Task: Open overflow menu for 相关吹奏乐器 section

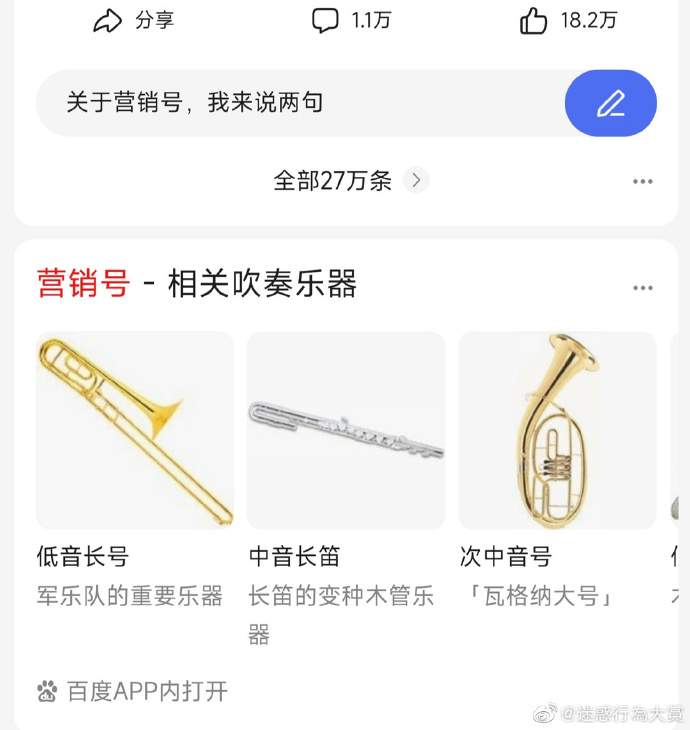Action: point(642,288)
